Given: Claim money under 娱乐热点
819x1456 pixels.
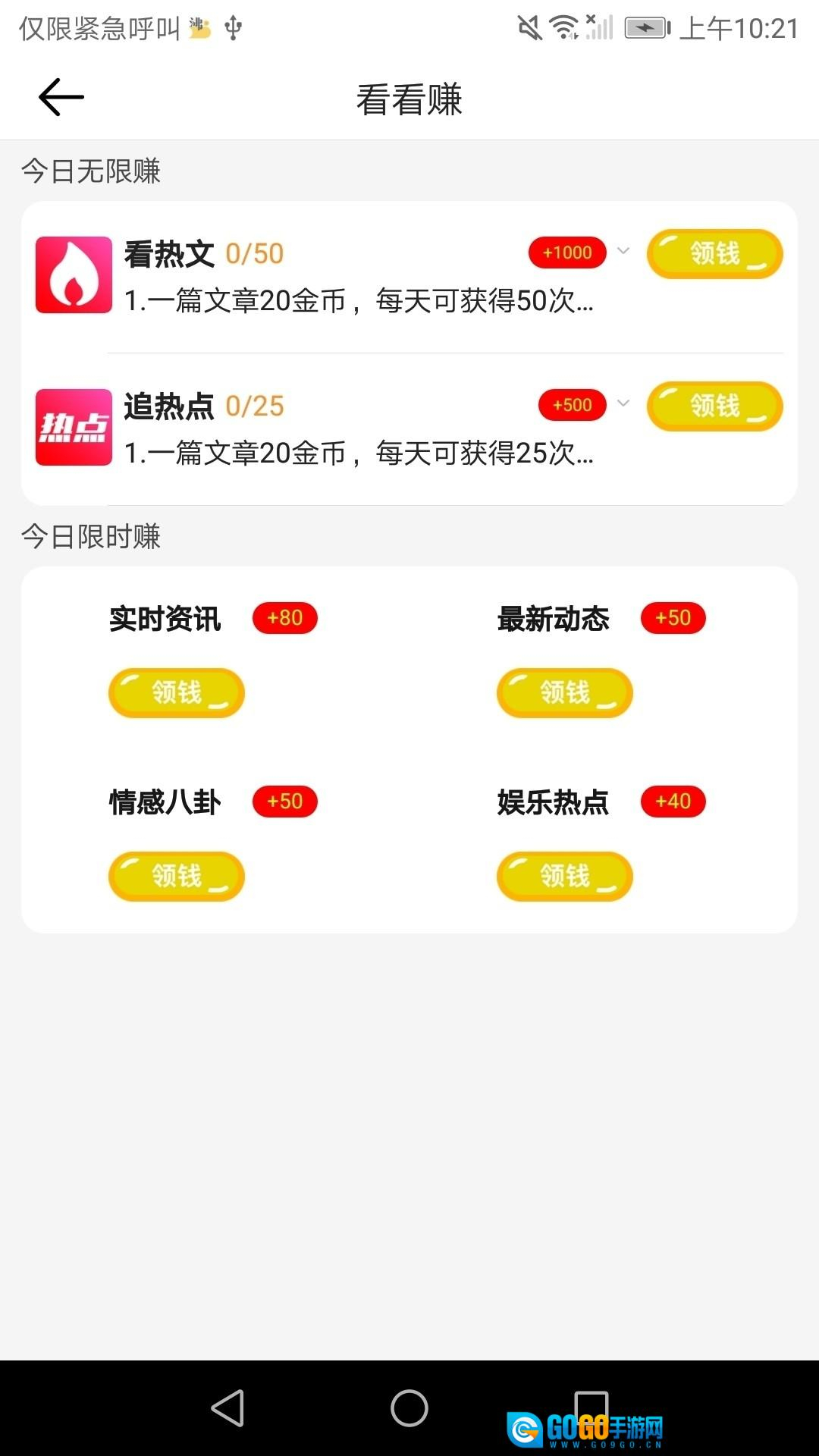Looking at the screenshot, I should 565,877.
